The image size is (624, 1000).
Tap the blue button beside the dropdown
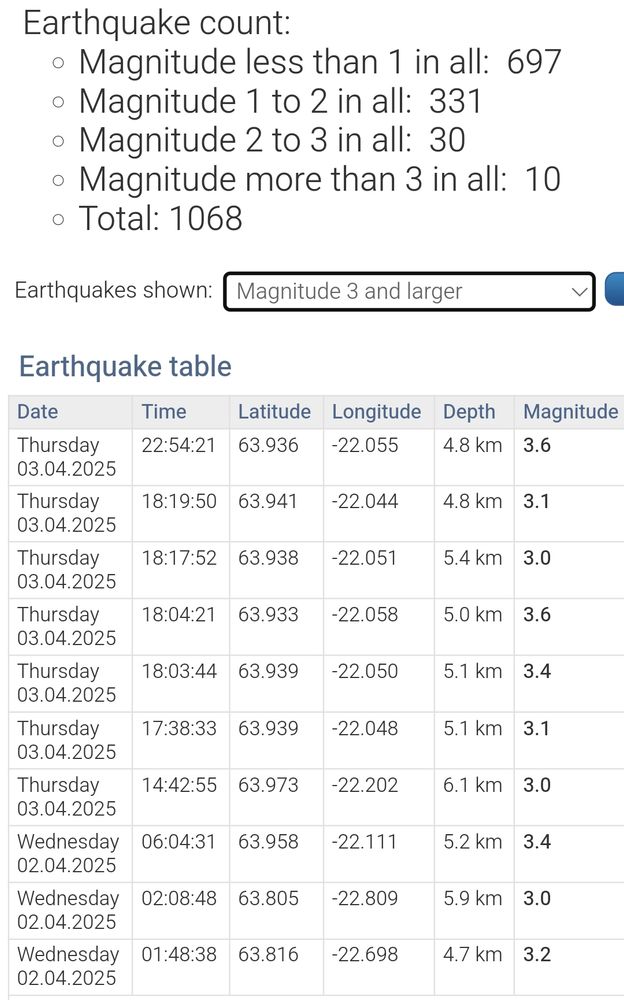click(x=615, y=292)
